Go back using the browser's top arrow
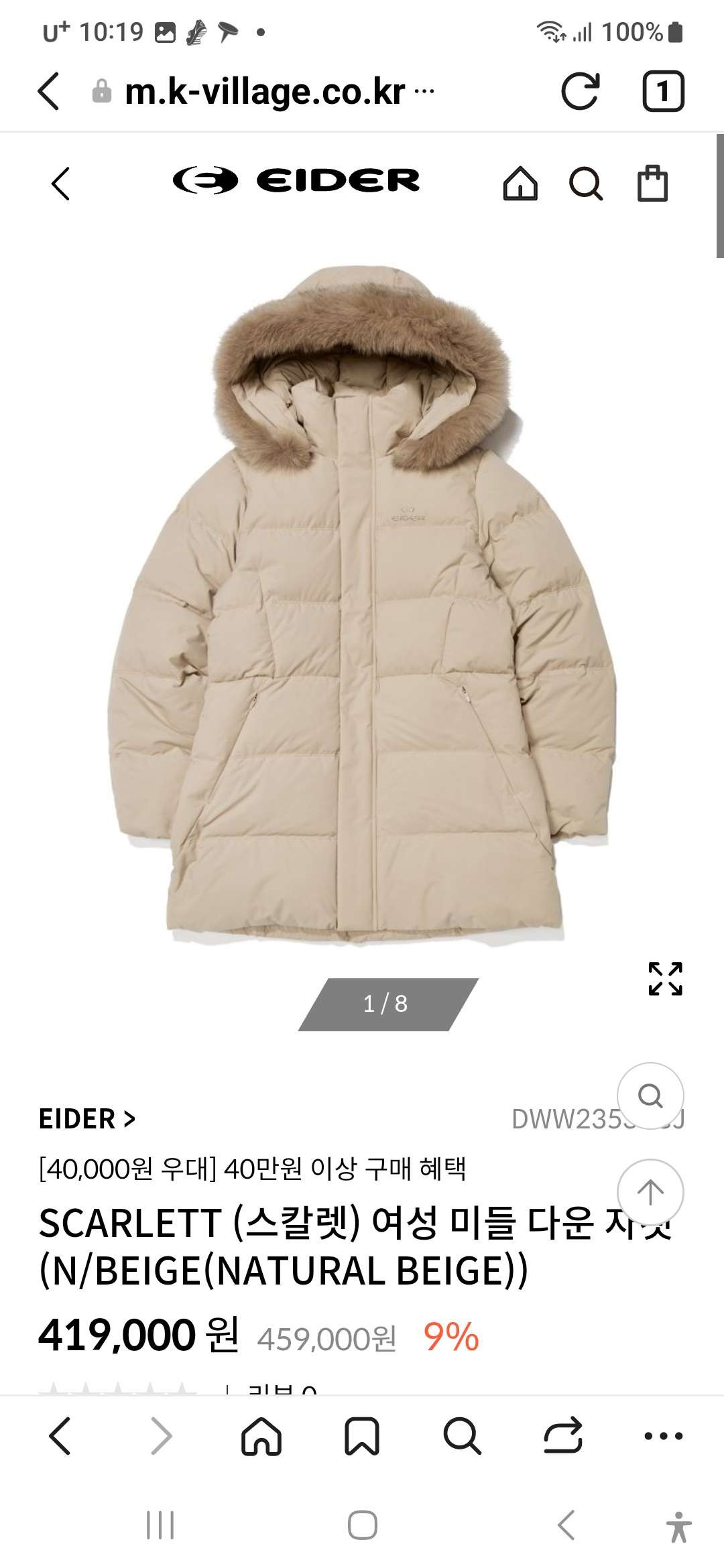 point(49,91)
